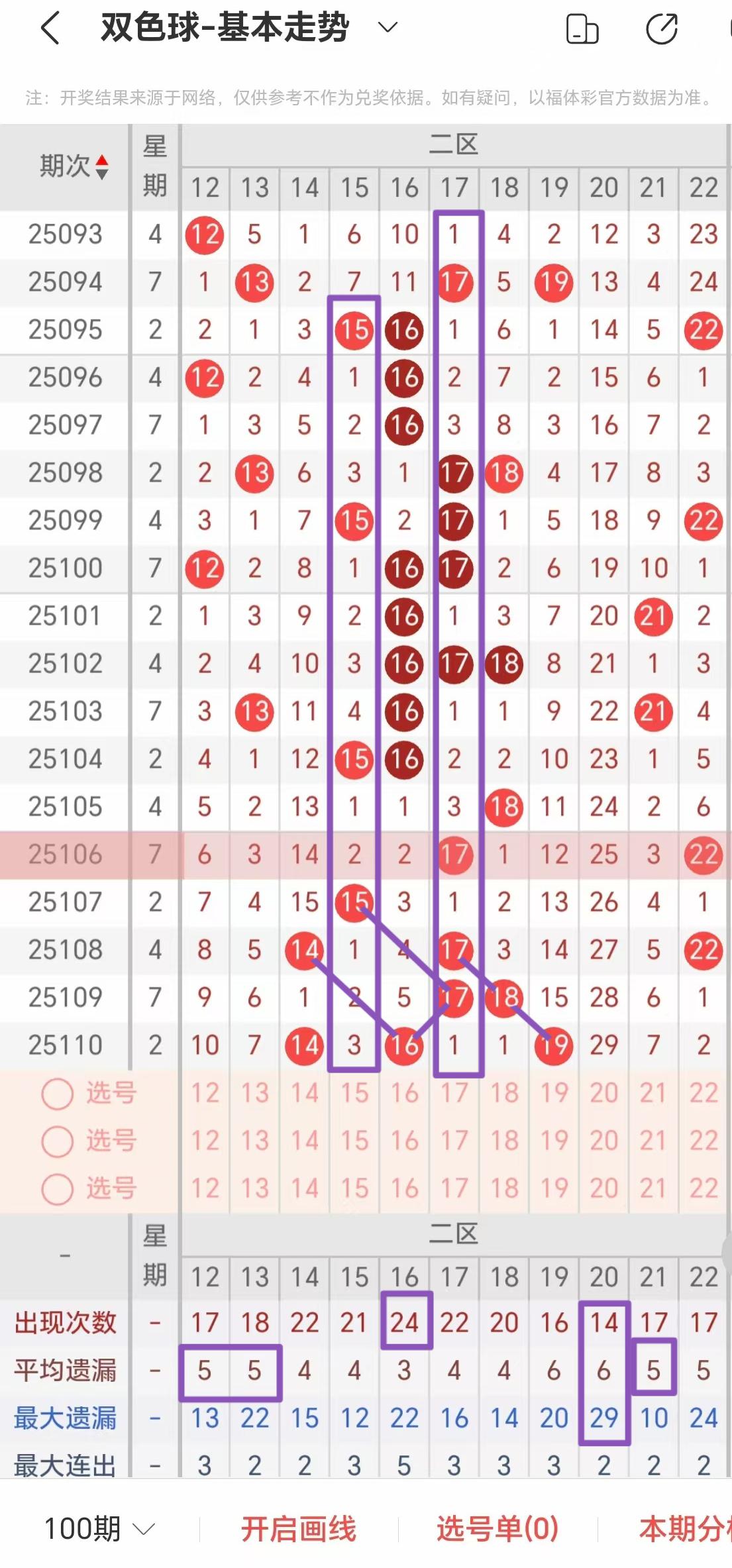Tap the screen orientation icon

pyautogui.click(x=582, y=29)
